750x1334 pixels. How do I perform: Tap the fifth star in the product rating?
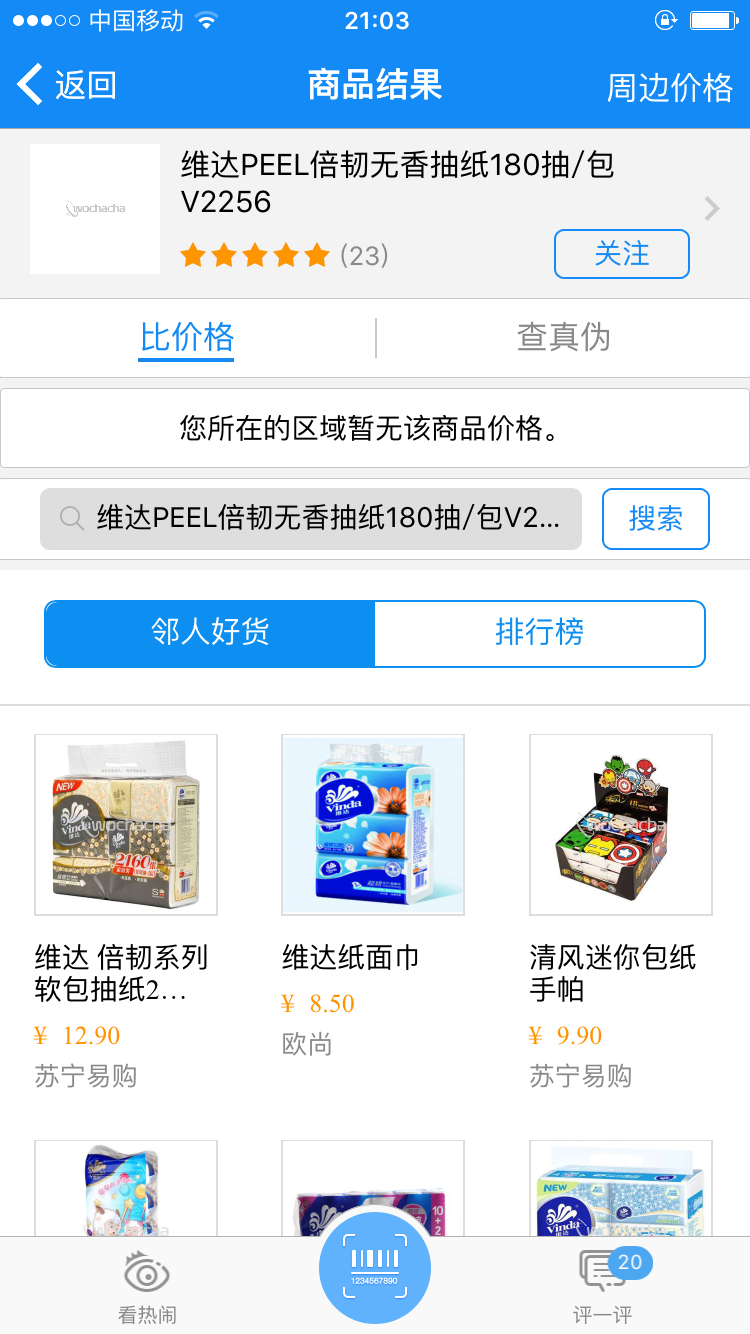click(x=318, y=255)
